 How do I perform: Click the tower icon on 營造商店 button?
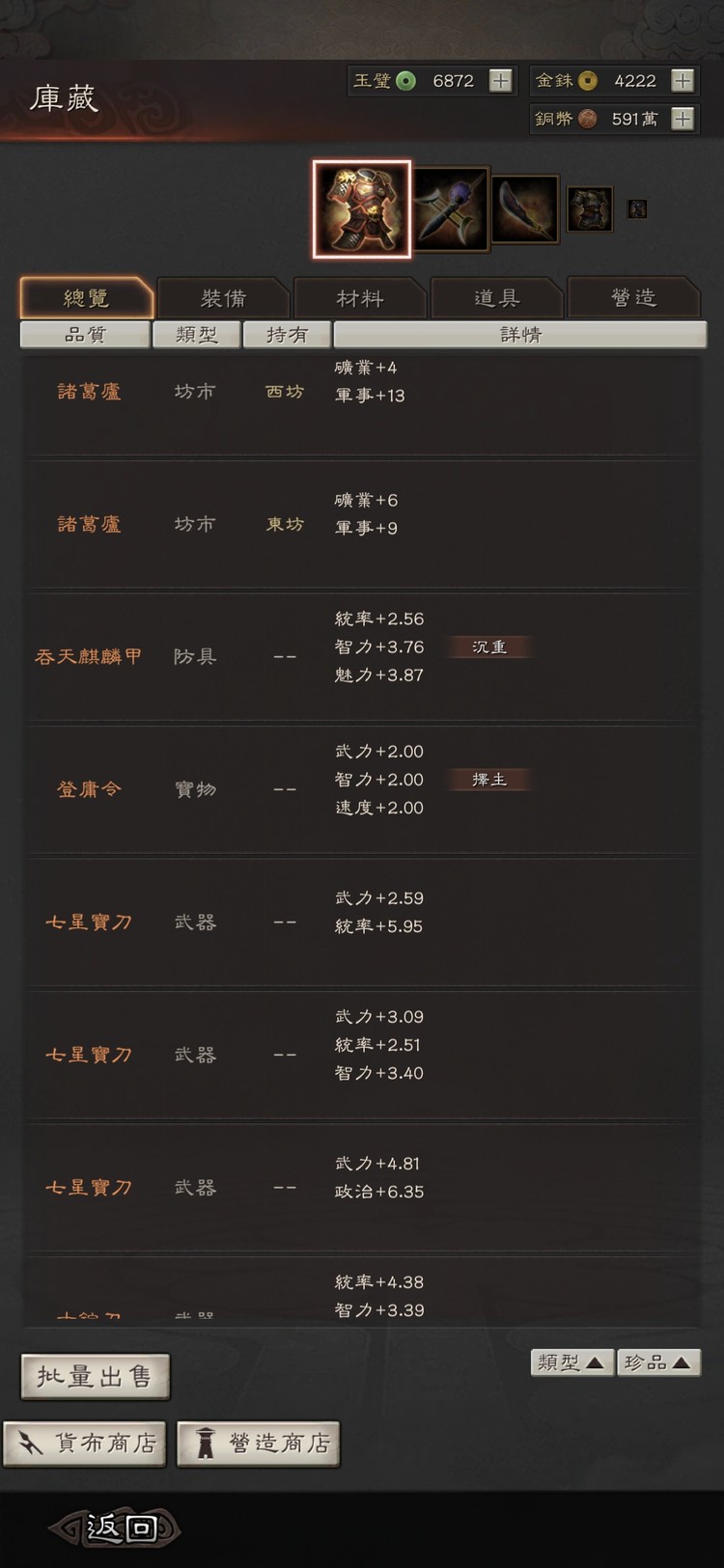coord(207,1444)
